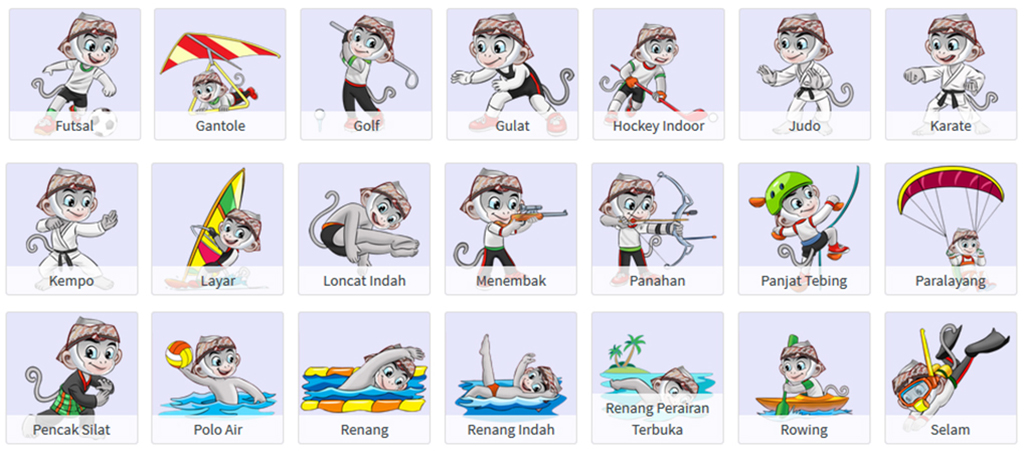This screenshot has width=1024, height=451.
Task: View the Gulat sport card
Action: tap(512, 73)
